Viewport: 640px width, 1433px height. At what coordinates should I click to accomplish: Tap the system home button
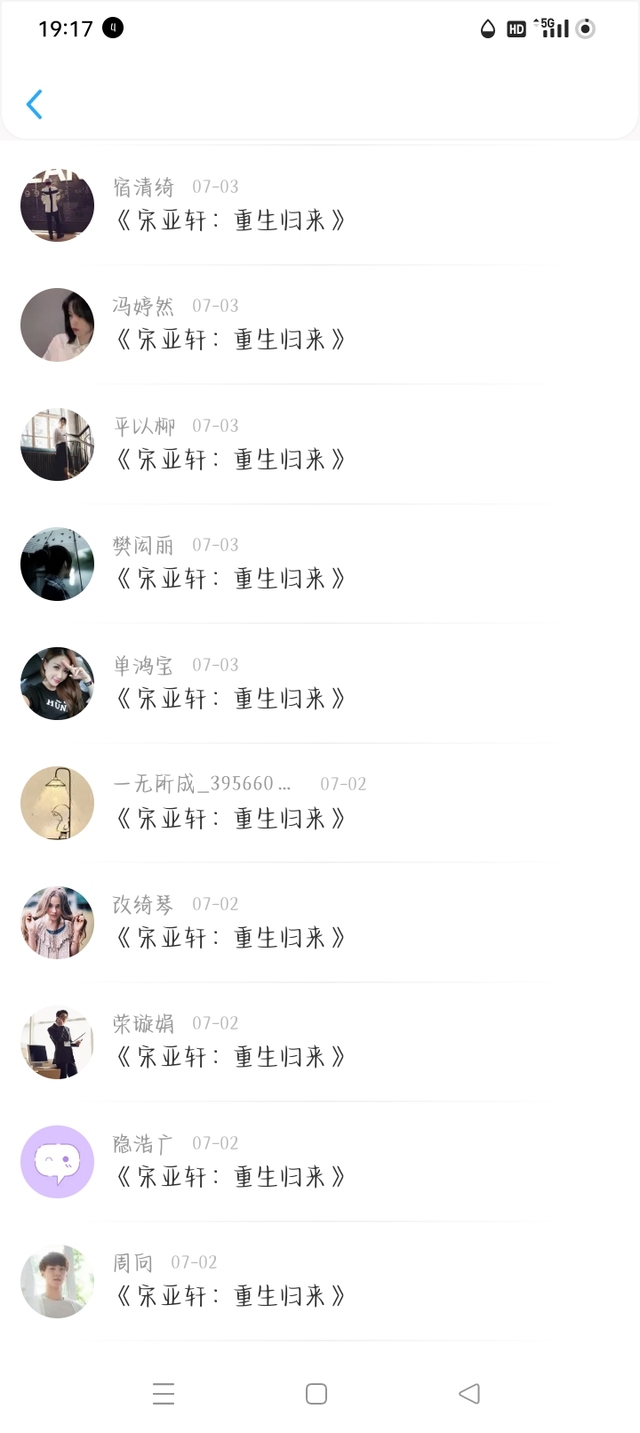[x=316, y=1394]
